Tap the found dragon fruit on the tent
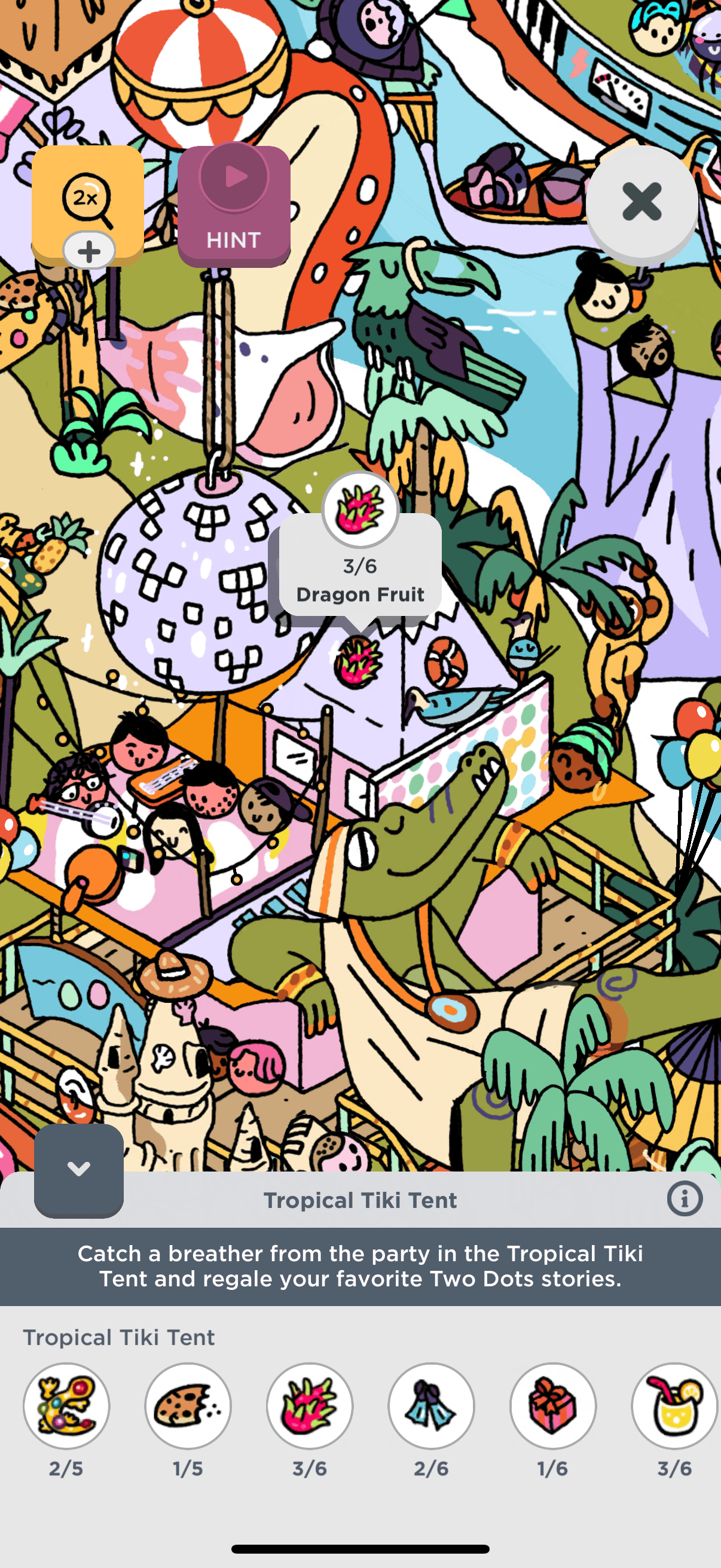The height and width of the screenshot is (1568, 721). [x=358, y=661]
